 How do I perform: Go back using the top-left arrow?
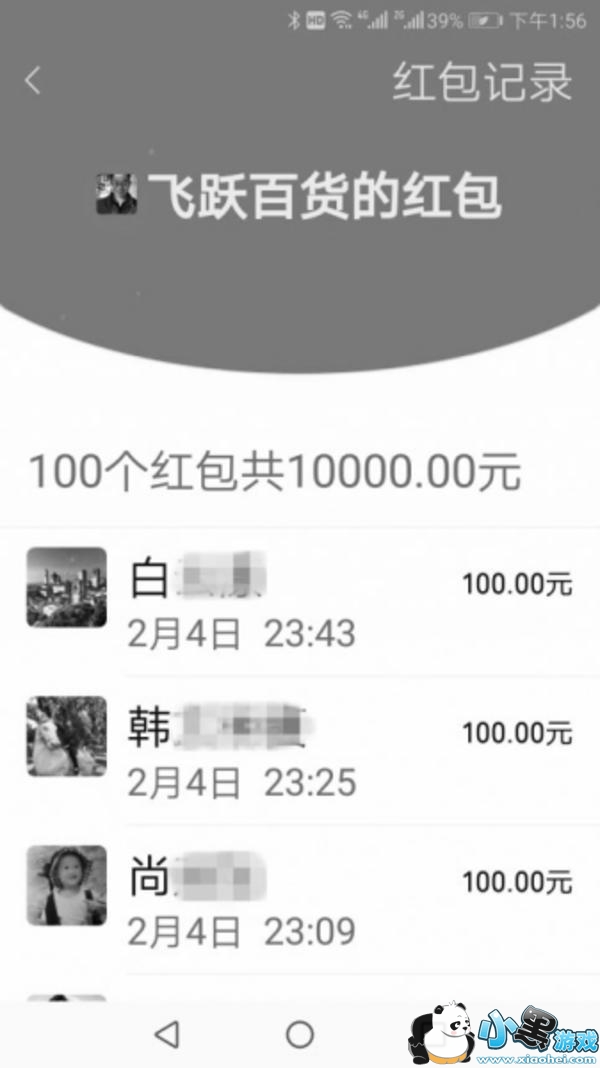pyautogui.click(x=33, y=81)
